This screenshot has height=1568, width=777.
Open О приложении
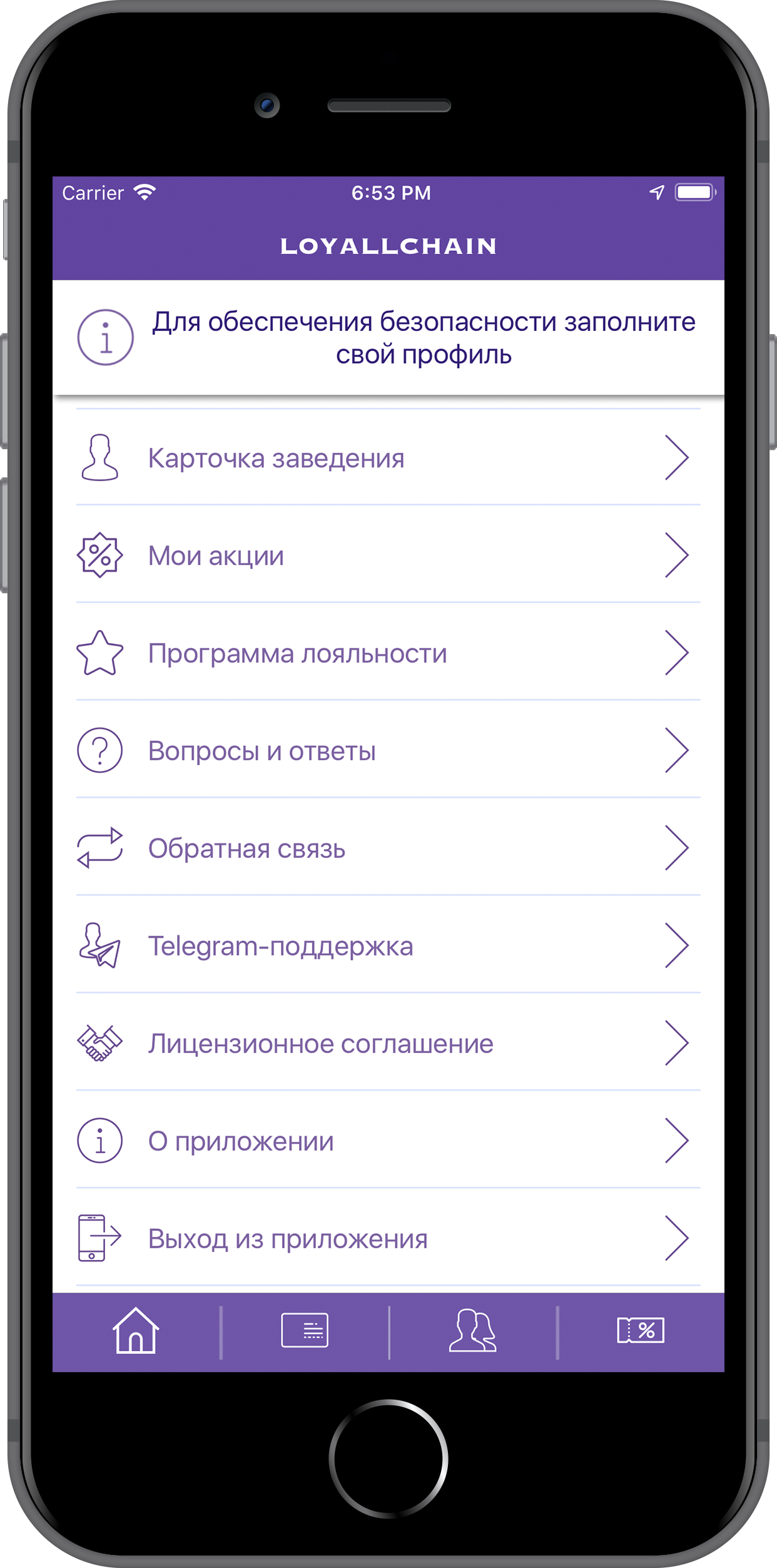(388, 1141)
